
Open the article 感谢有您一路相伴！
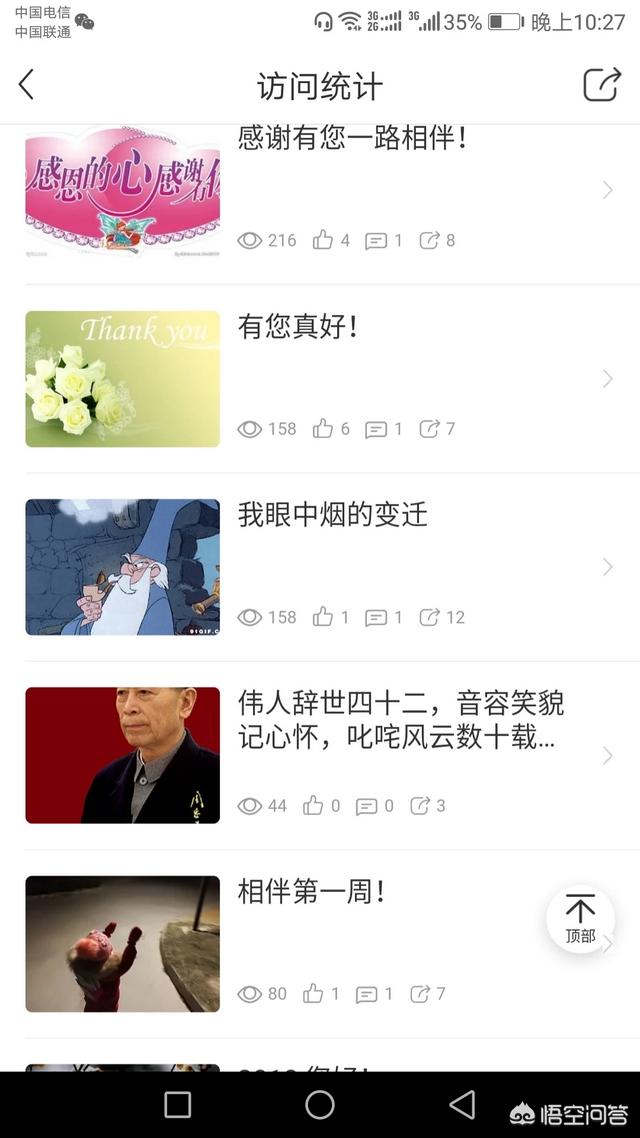[x=352, y=139]
